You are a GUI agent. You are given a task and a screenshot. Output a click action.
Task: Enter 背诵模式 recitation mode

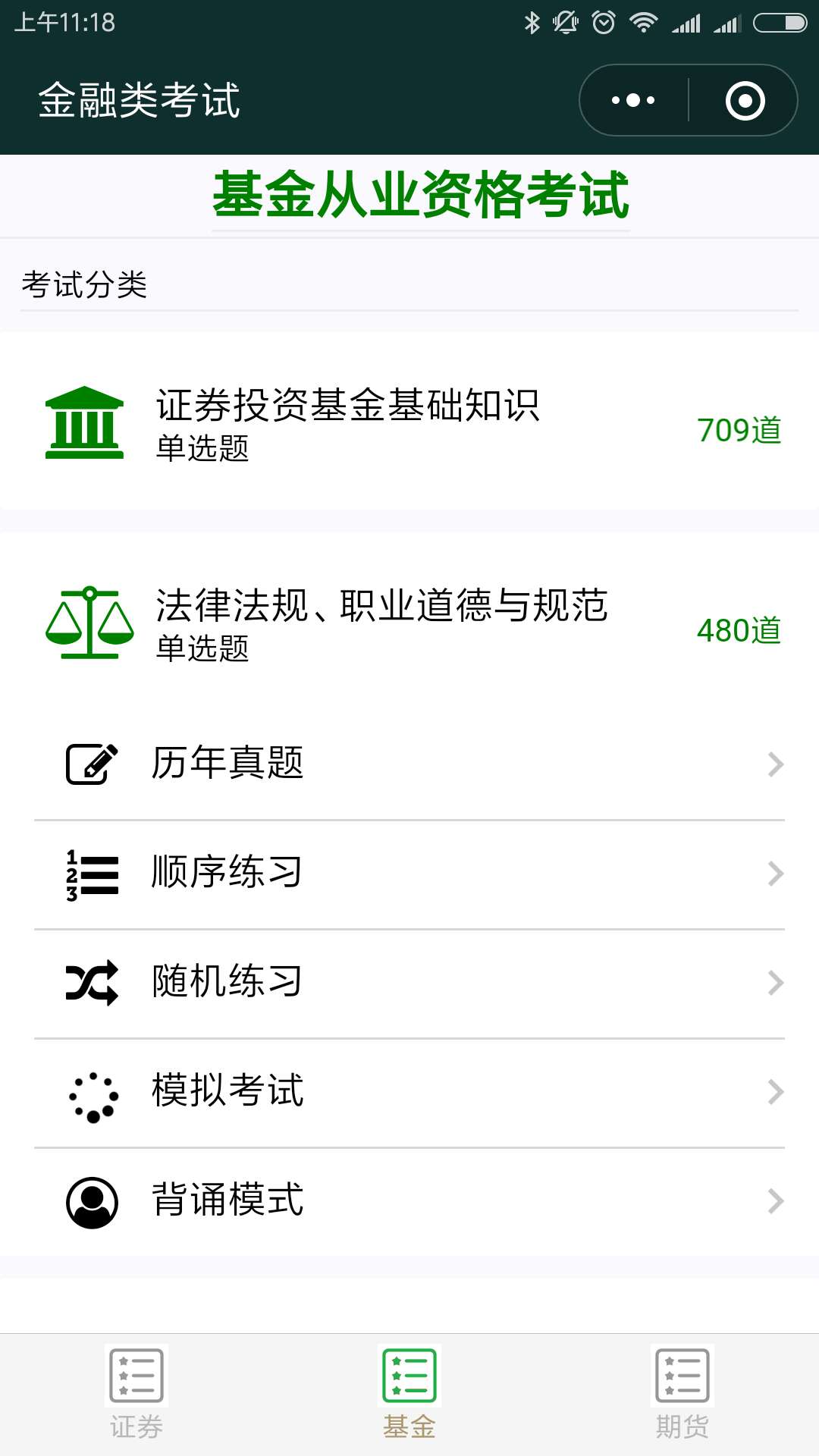coord(409,1201)
